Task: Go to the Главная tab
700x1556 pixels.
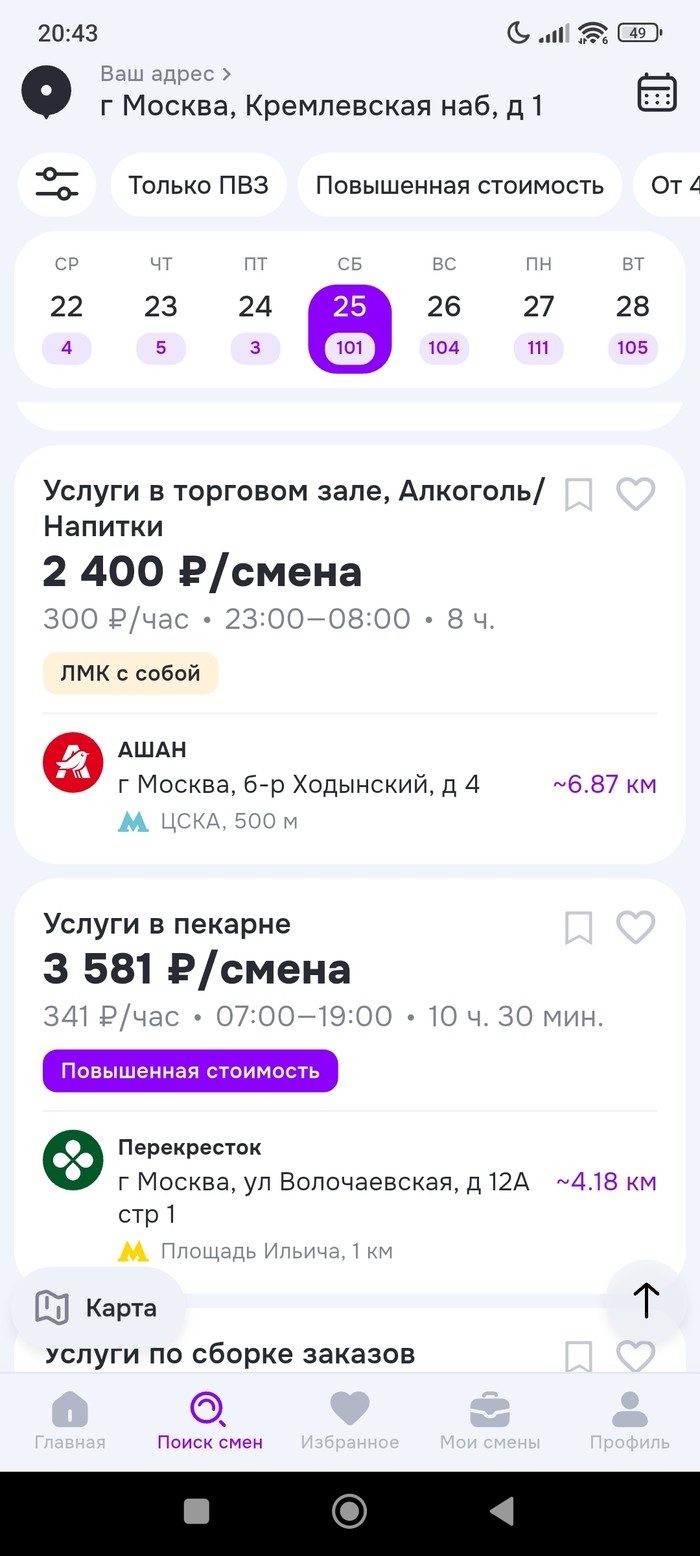Action: pyautogui.click(x=70, y=1422)
